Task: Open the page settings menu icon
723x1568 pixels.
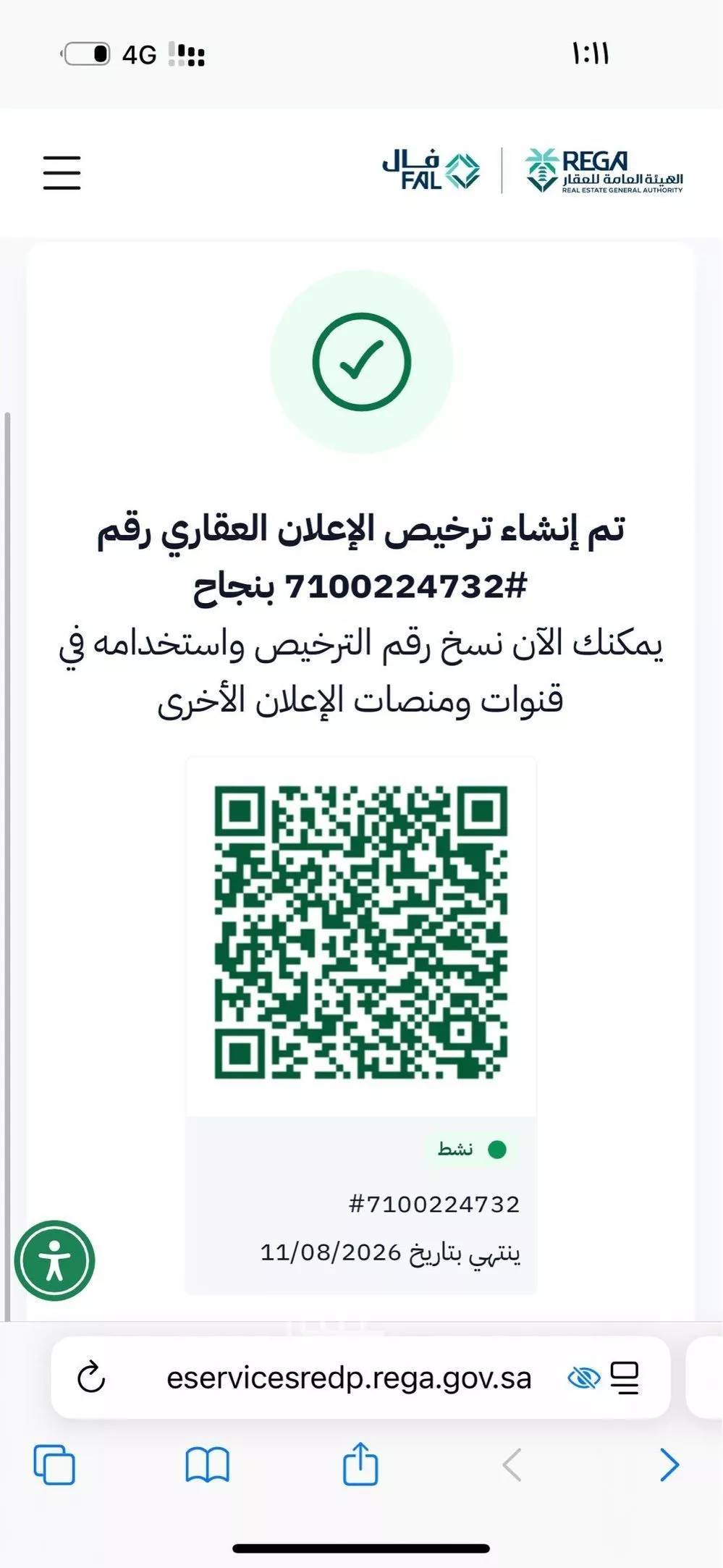Action: pos(625,1378)
